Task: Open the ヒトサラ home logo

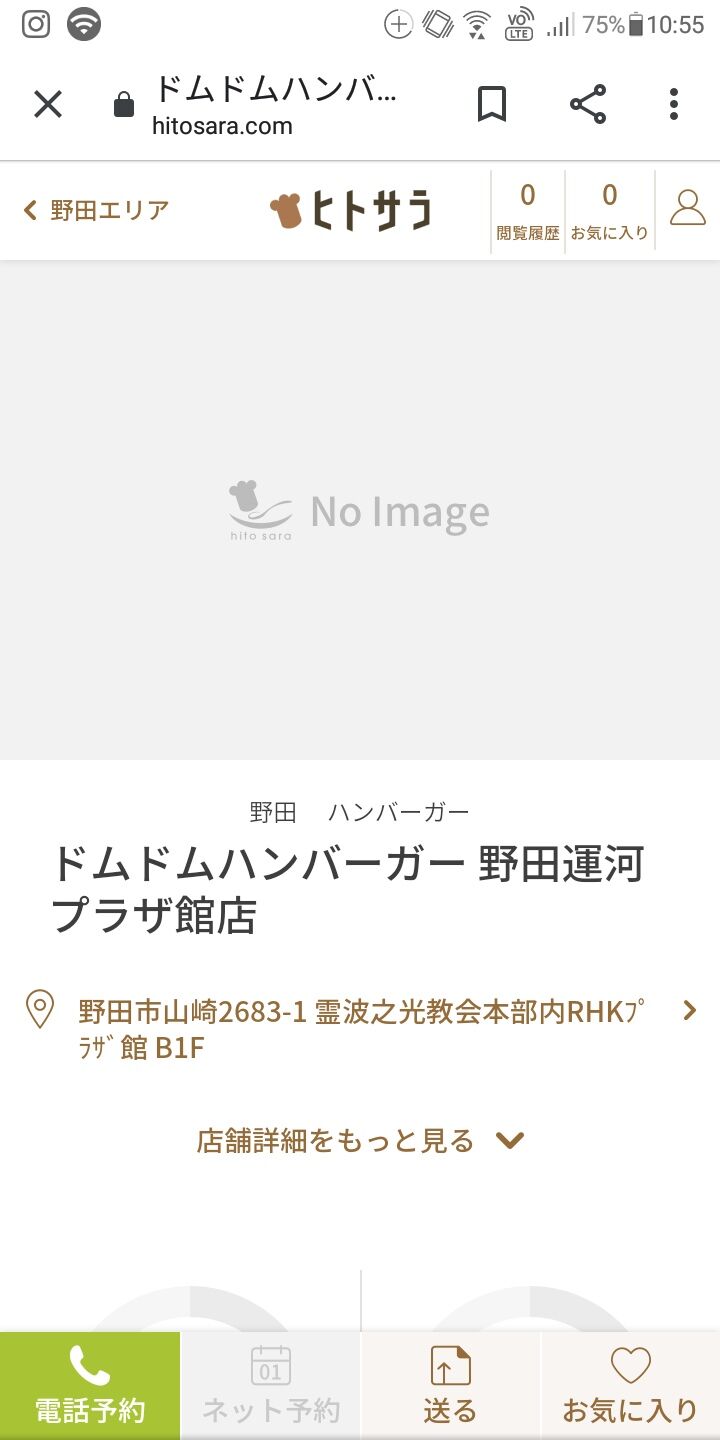Action: coord(350,211)
